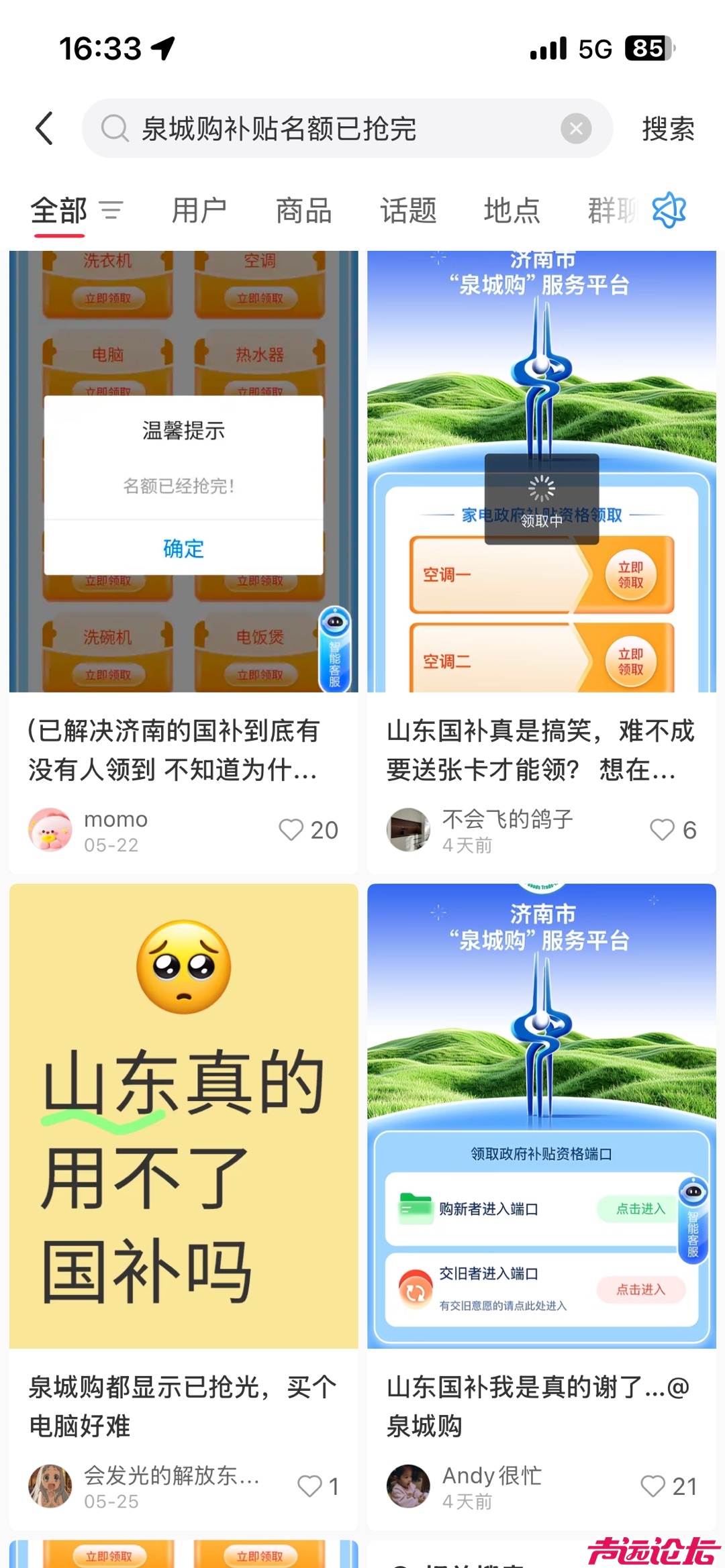Viewport: 725px width, 1568px height.
Task: Open the post 山东国补我是真的谢了
Action: (541, 1406)
